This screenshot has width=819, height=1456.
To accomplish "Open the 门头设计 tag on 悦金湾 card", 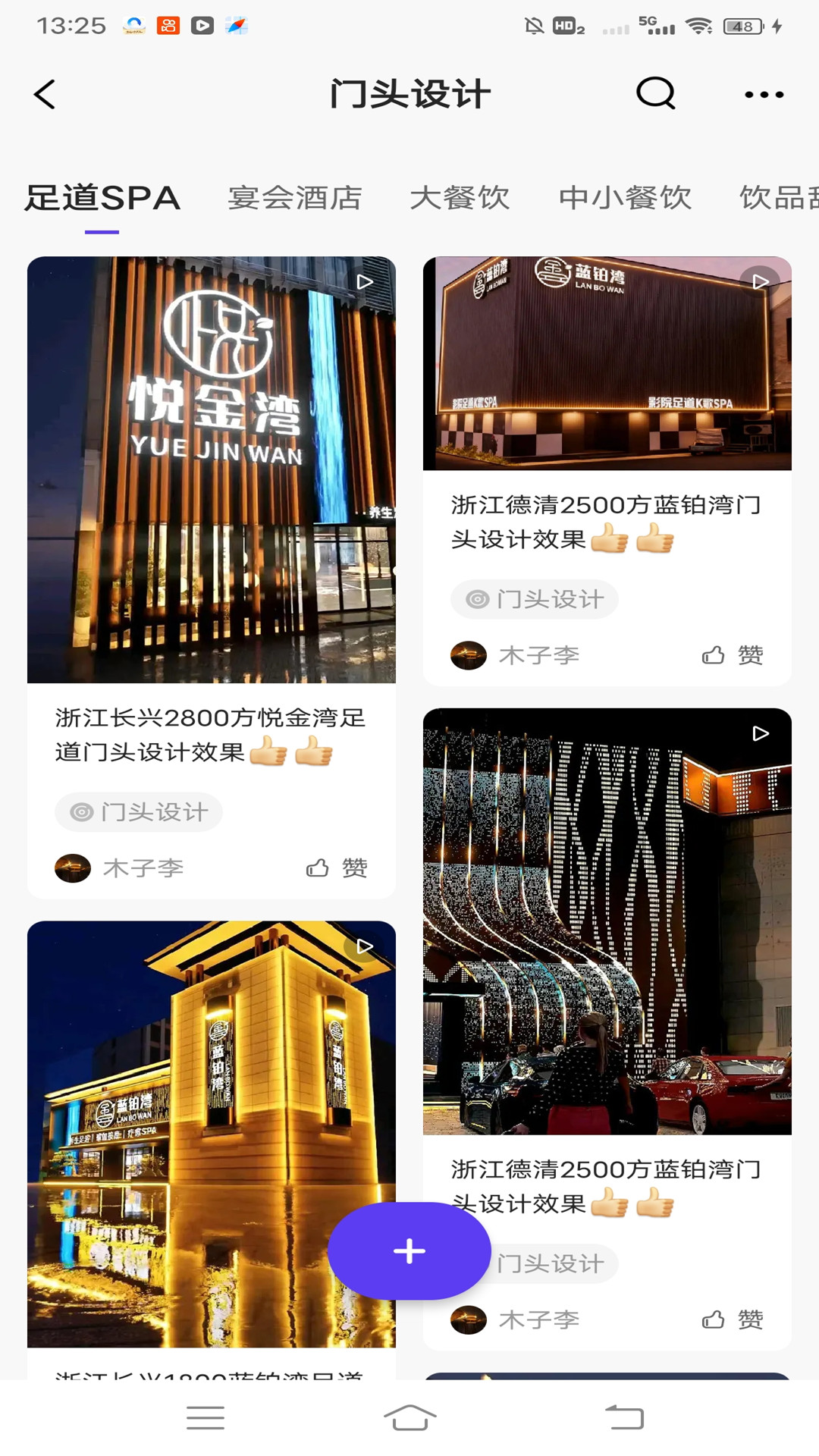I will click(x=138, y=811).
